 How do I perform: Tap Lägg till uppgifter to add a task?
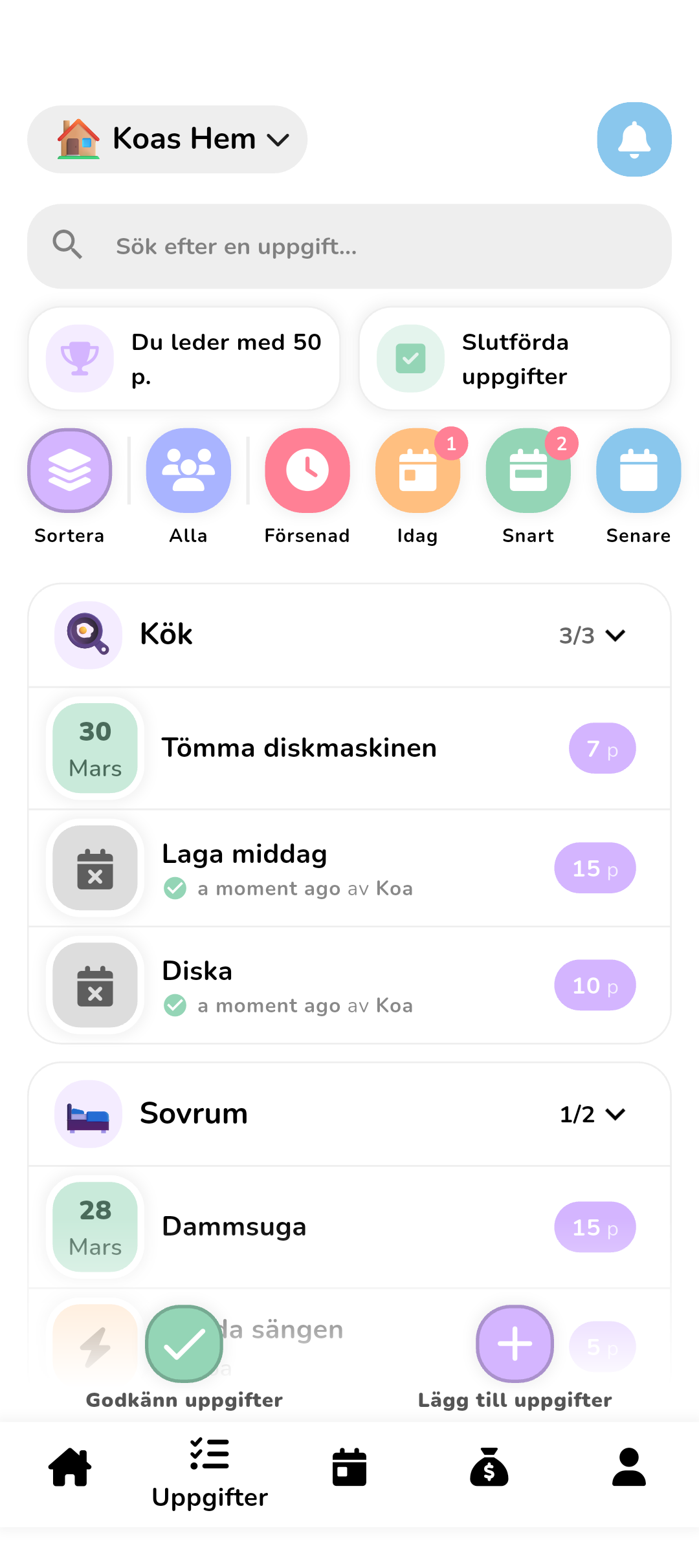[514, 1344]
